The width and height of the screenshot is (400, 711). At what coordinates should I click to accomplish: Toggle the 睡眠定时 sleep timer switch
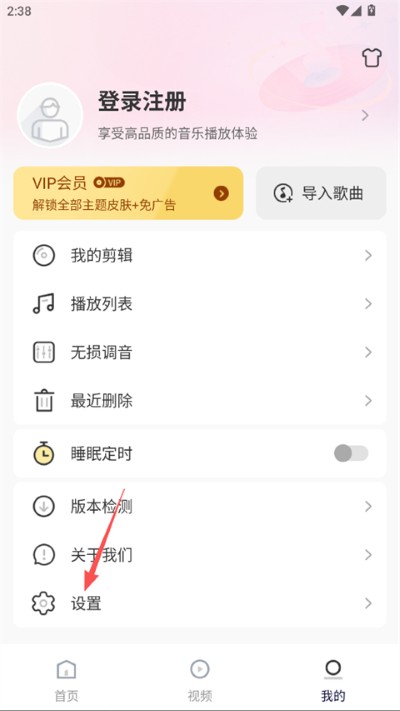[351, 453]
